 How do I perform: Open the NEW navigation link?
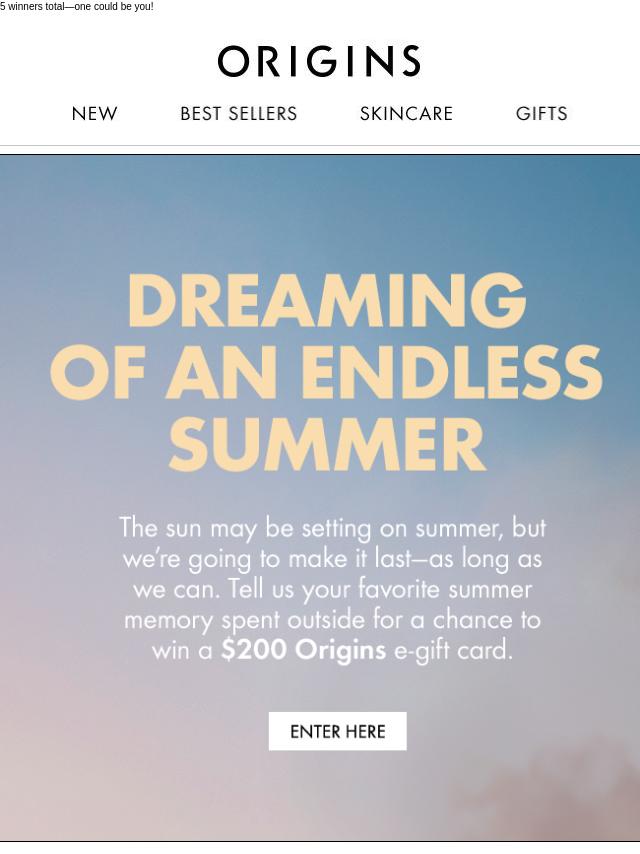[x=94, y=114]
